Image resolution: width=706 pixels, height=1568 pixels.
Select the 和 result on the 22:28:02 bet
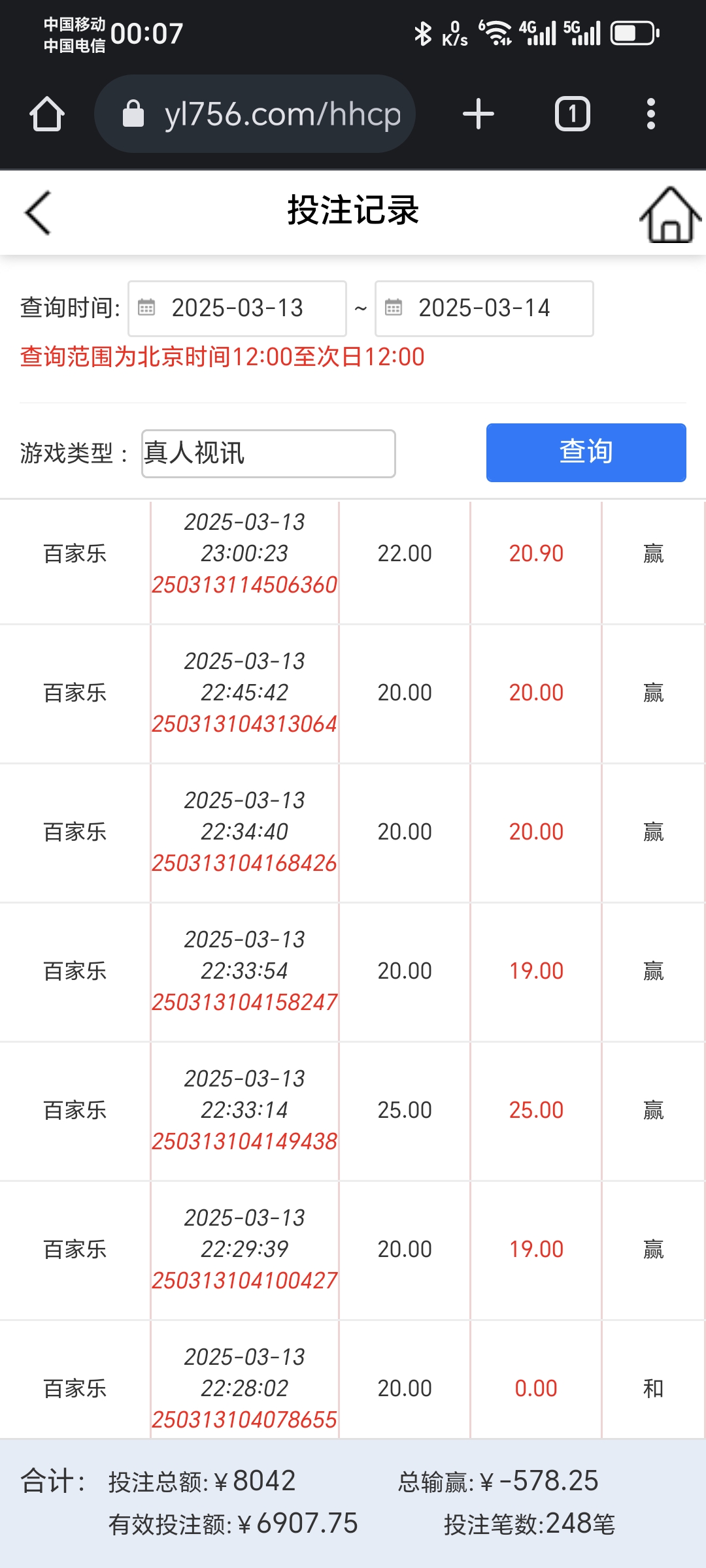[x=652, y=1388]
